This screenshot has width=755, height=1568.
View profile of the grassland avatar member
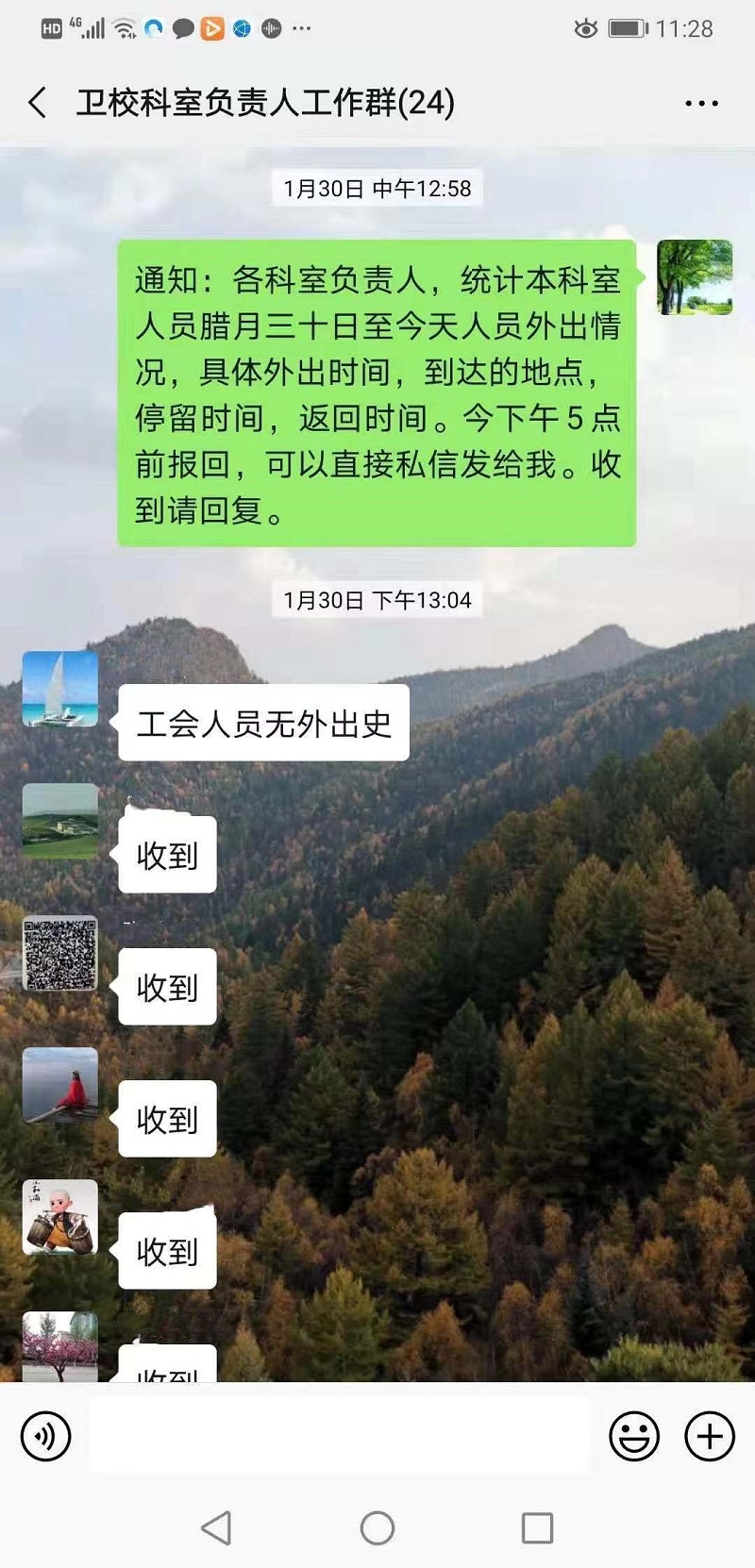click(60, 821)
